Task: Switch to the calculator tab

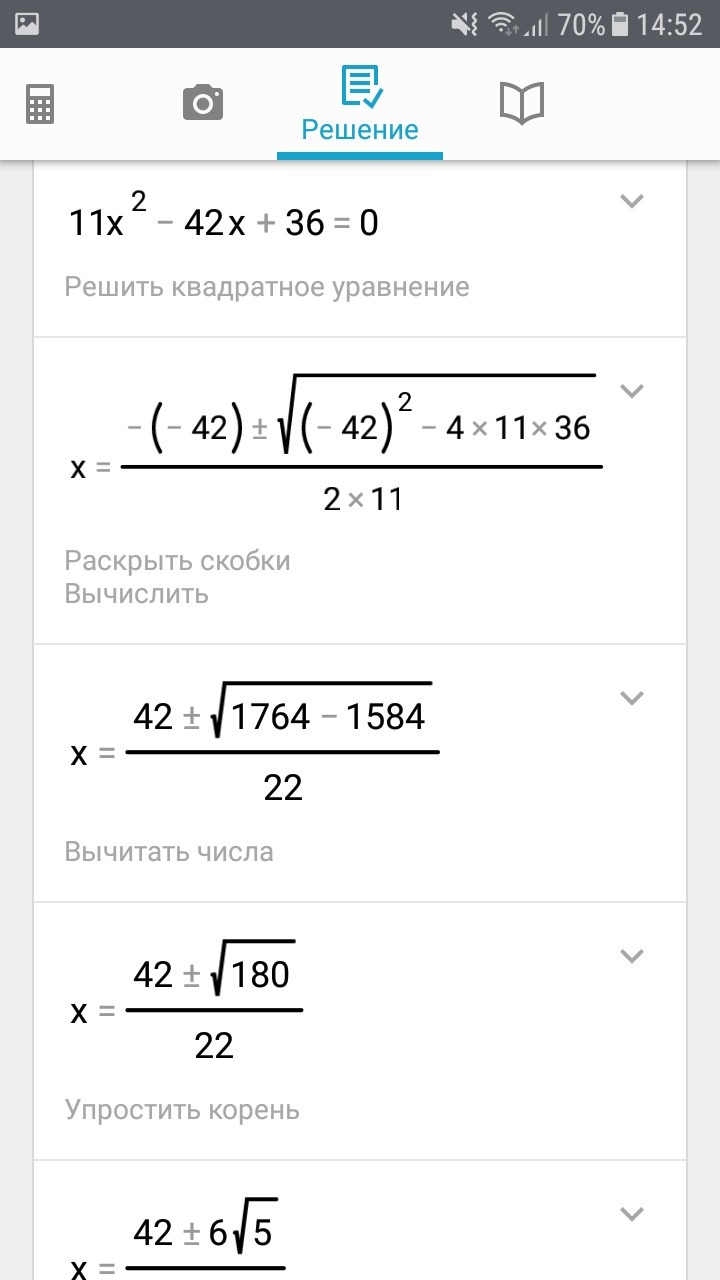Action: (x=39, y=103)
